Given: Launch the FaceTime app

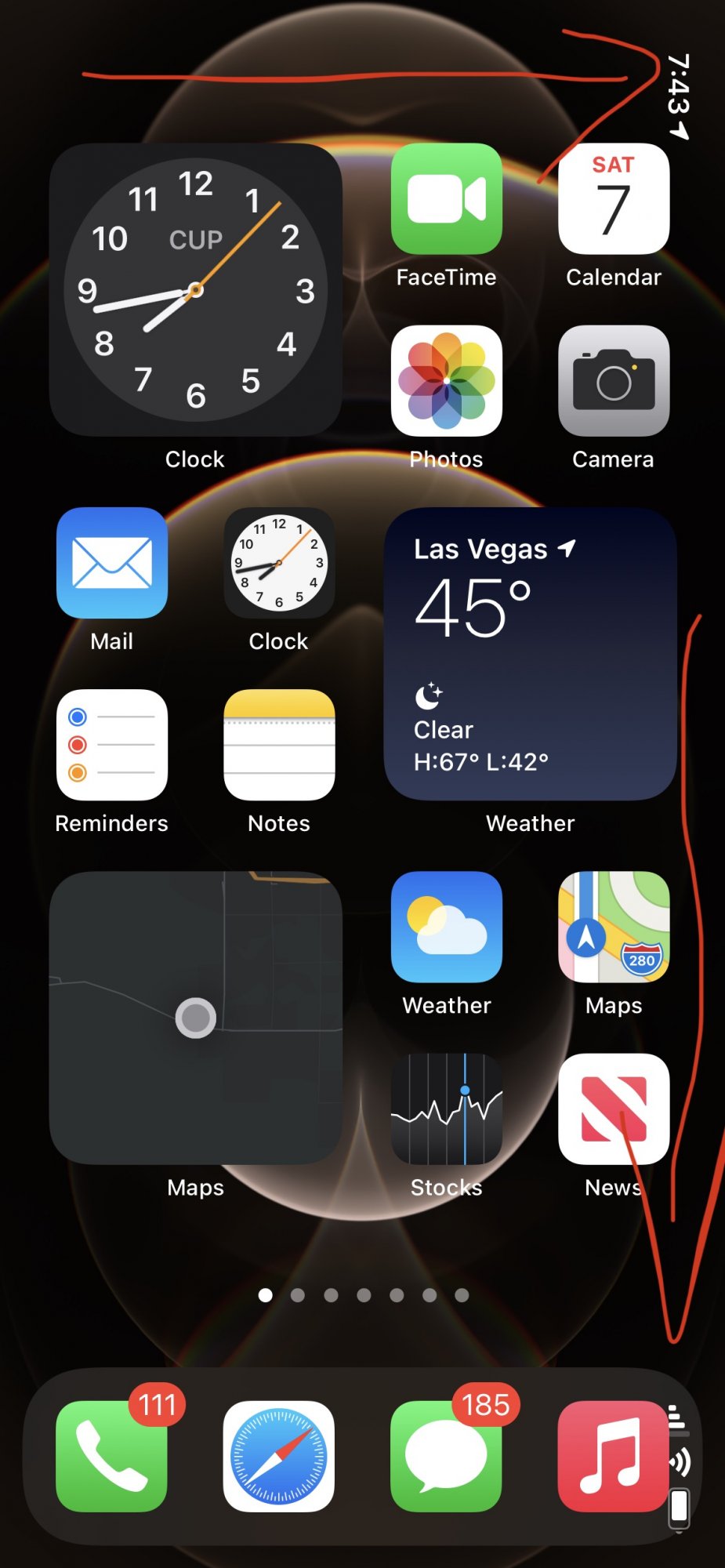Looking at the screenshot, I should click(446, 198).
